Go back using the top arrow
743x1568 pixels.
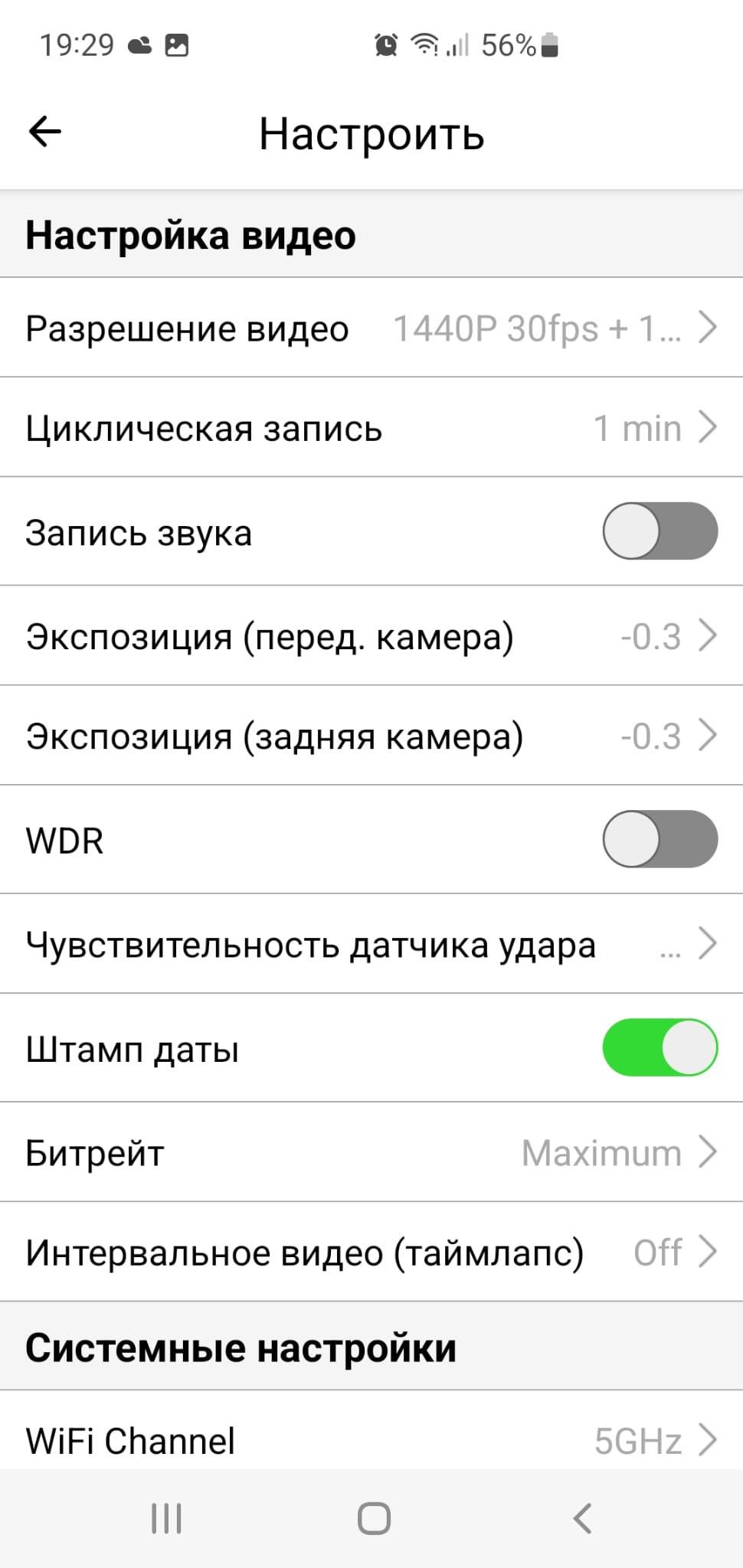click(x=44, y=132)
